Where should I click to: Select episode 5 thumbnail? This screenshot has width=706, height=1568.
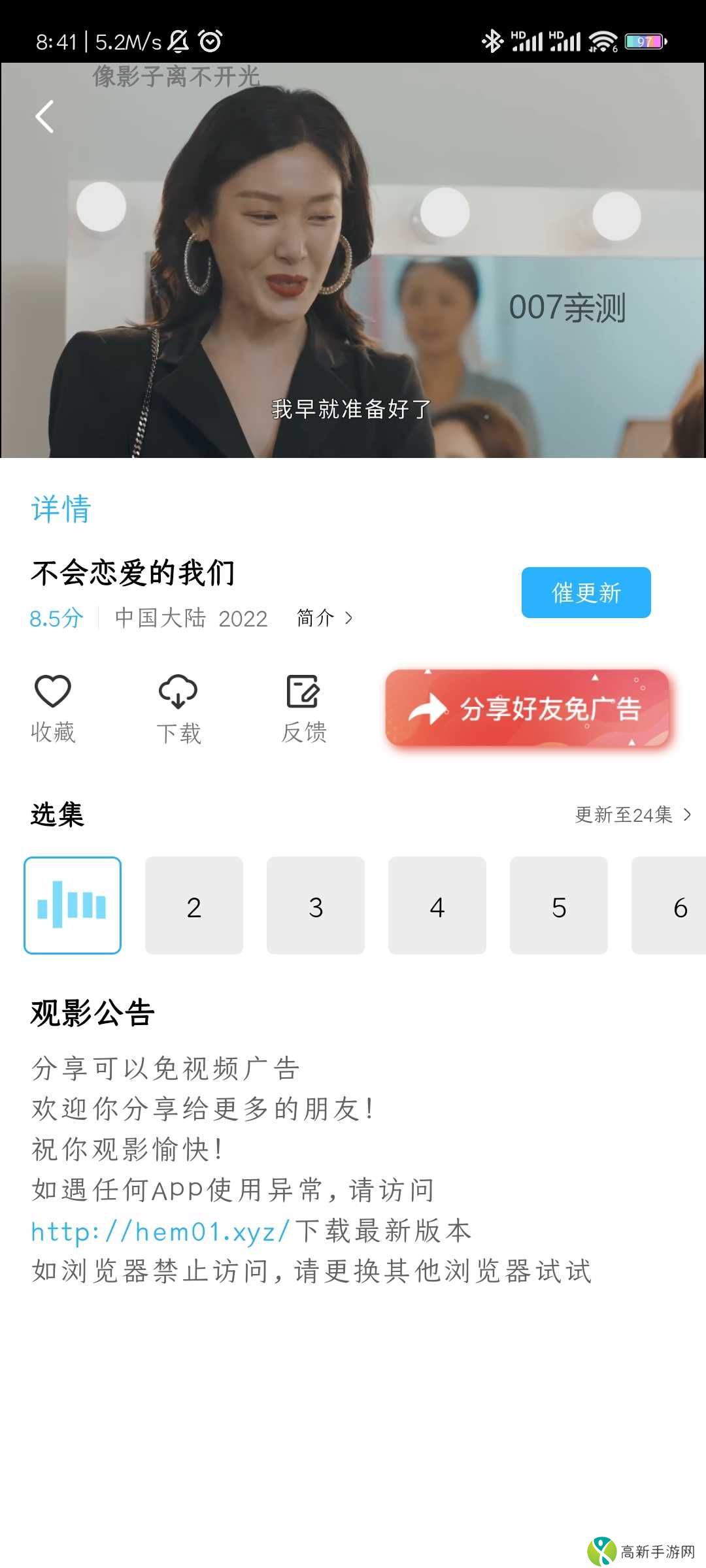point(559,907)
